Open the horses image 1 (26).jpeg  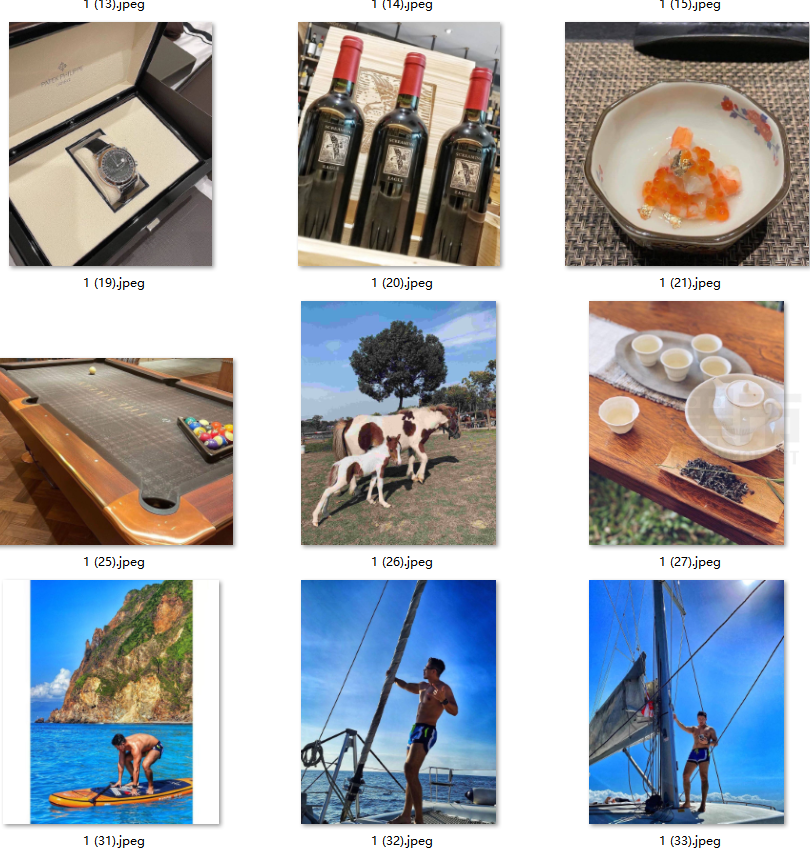pyautogui.click(x=399, y=423)
